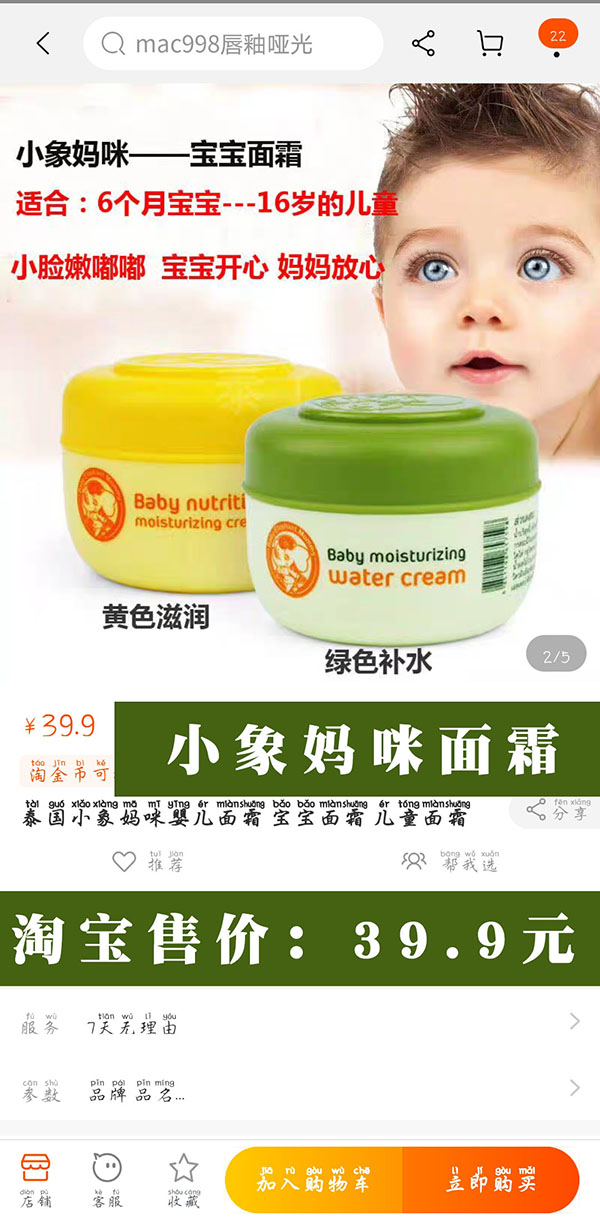Contact 客服 customer service
Image resolution: width=600 pixels, height=1220 pixels.
pyautogui.click(x=106, y=1178)
